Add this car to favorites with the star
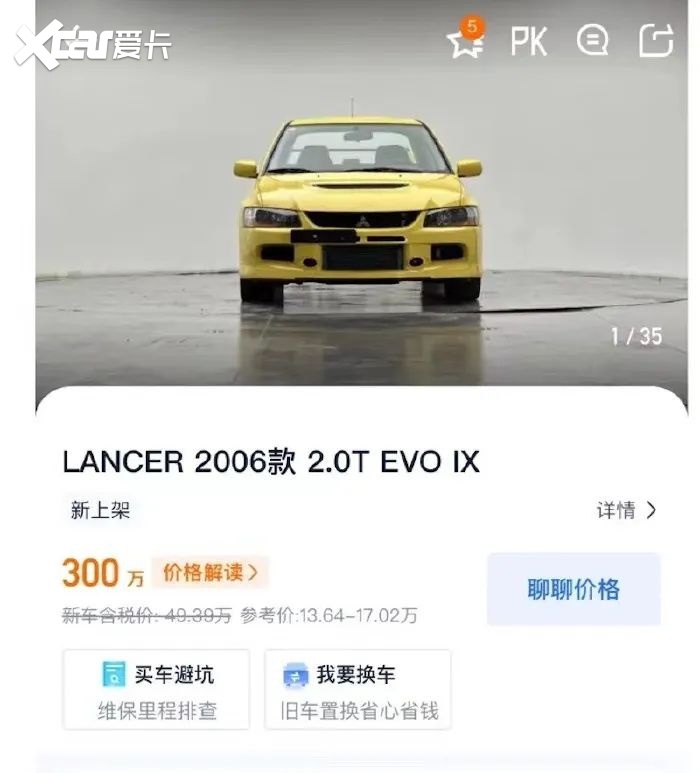Screen dimensions: 700x773 click(x=466, y=43)
